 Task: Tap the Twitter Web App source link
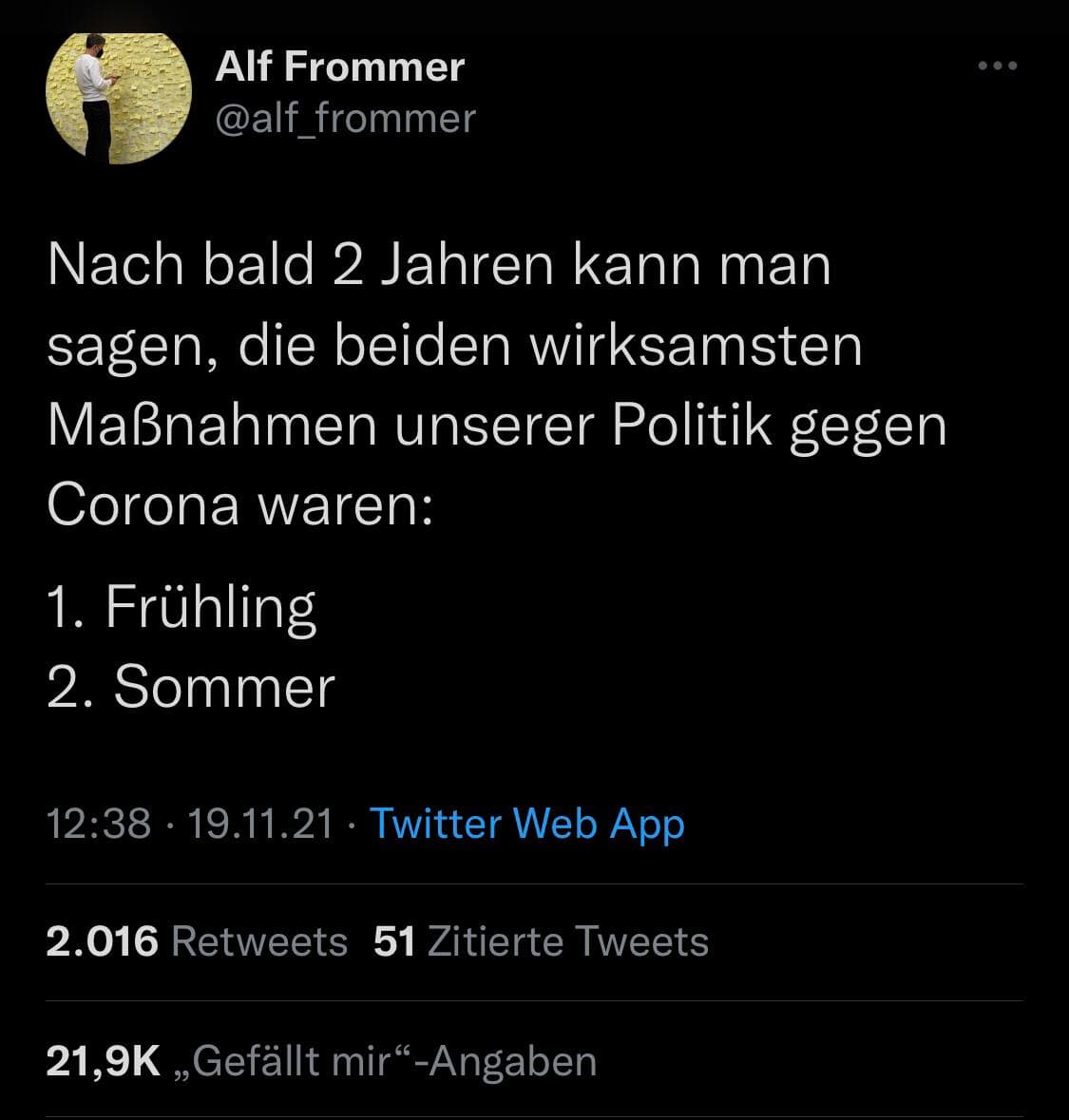coord(526,823)
